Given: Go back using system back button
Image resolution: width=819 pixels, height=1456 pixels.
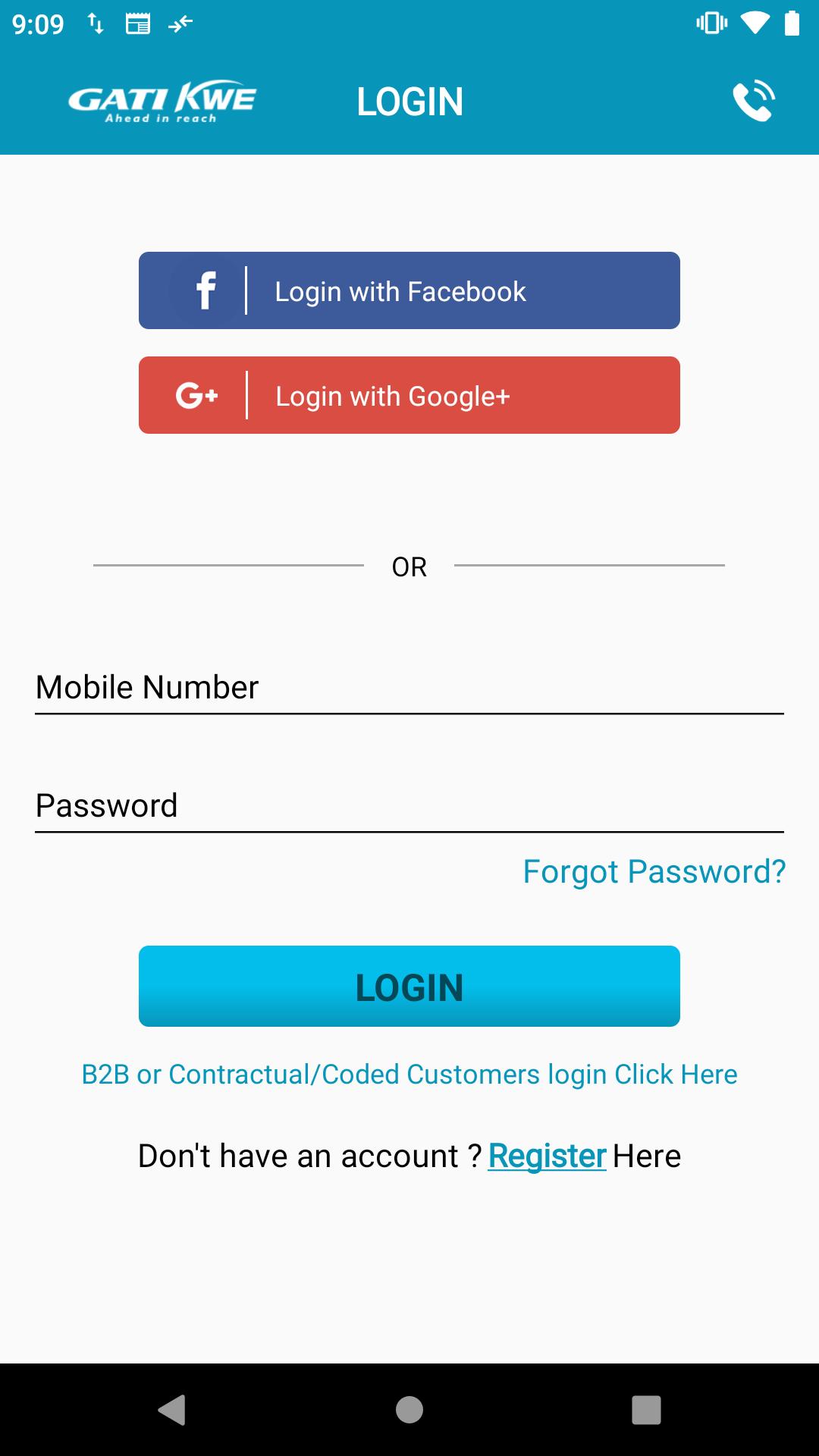Looking at the screenshot, I should click(x=172, y=1410).
